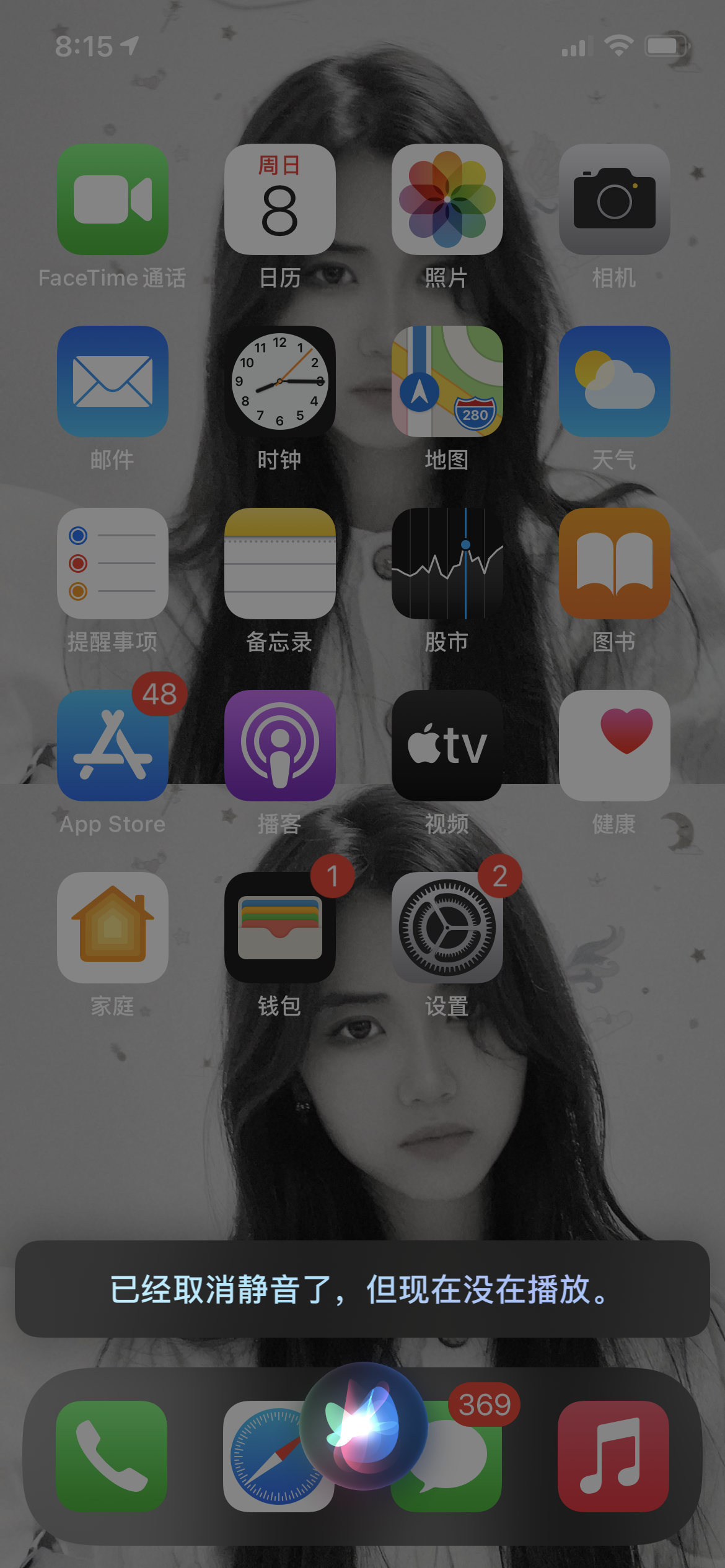Open the Music app in the dock

coord(613,1457)
